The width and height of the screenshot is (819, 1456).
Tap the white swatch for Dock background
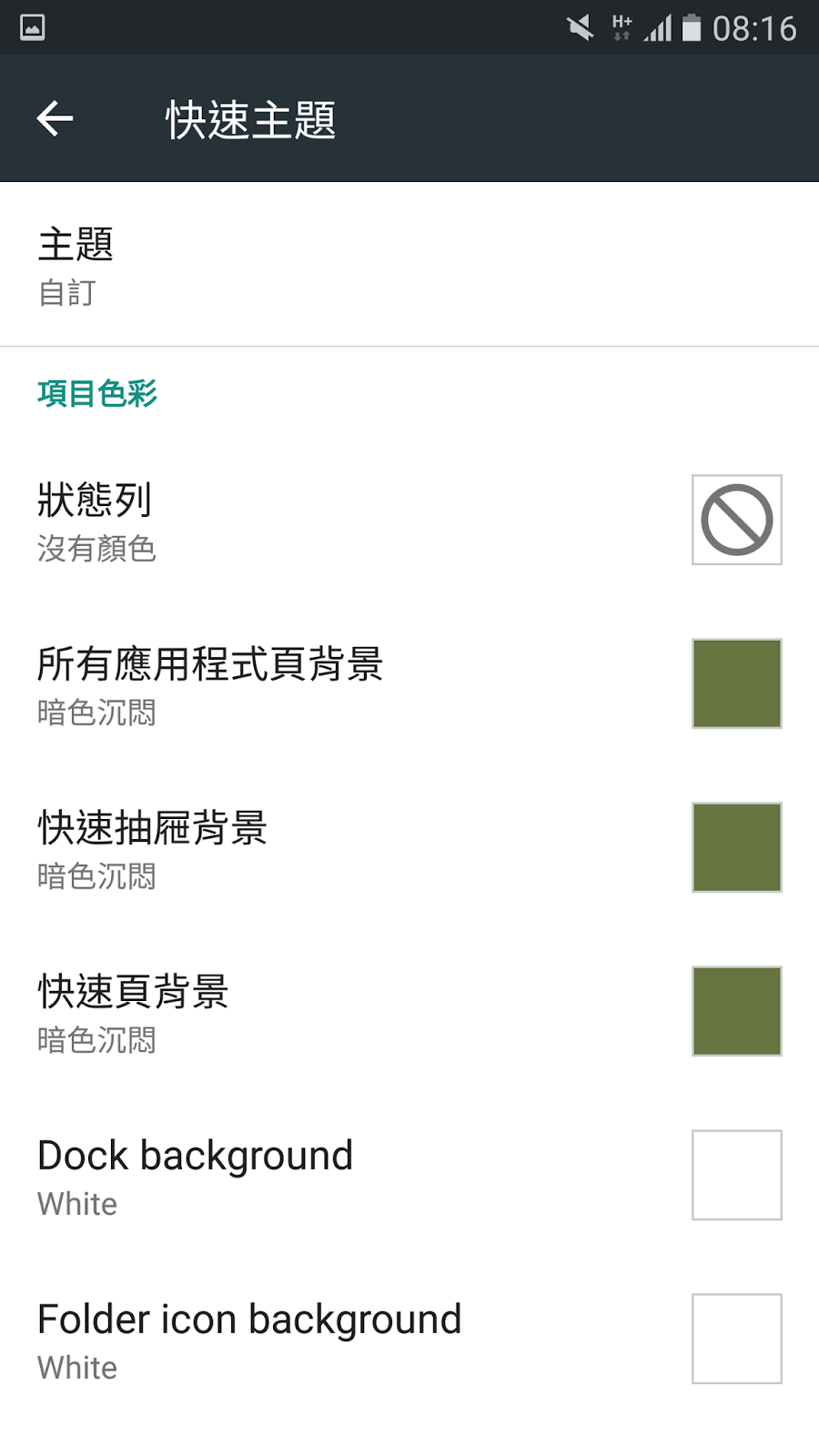[x=736, y=1175]
